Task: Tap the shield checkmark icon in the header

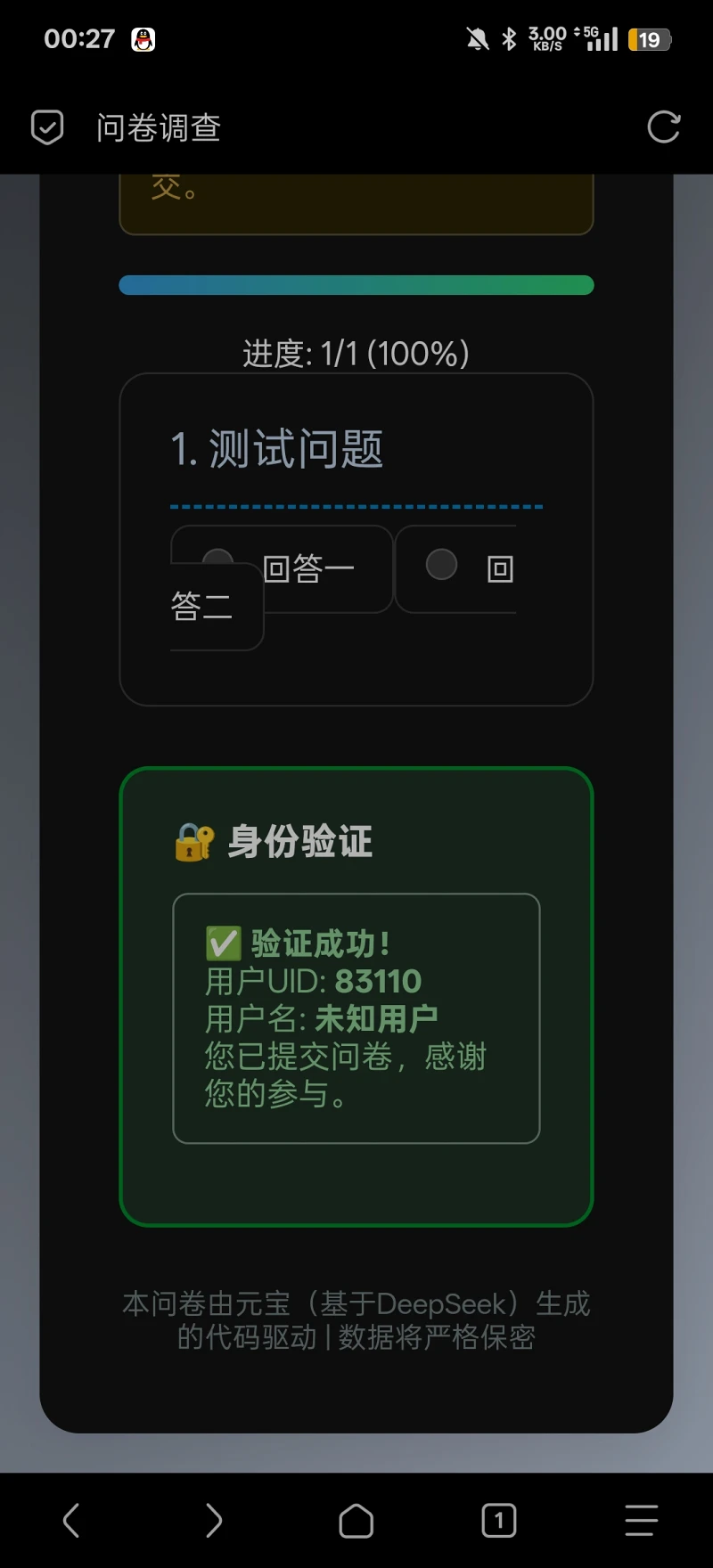Action: pos(46,127)
